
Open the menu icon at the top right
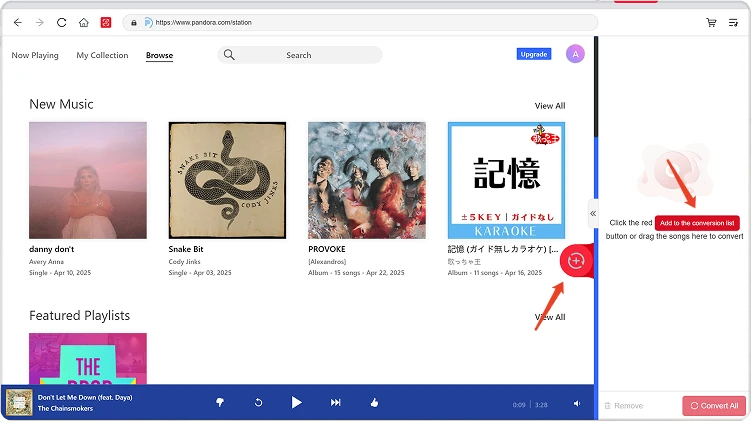point(733,22)
